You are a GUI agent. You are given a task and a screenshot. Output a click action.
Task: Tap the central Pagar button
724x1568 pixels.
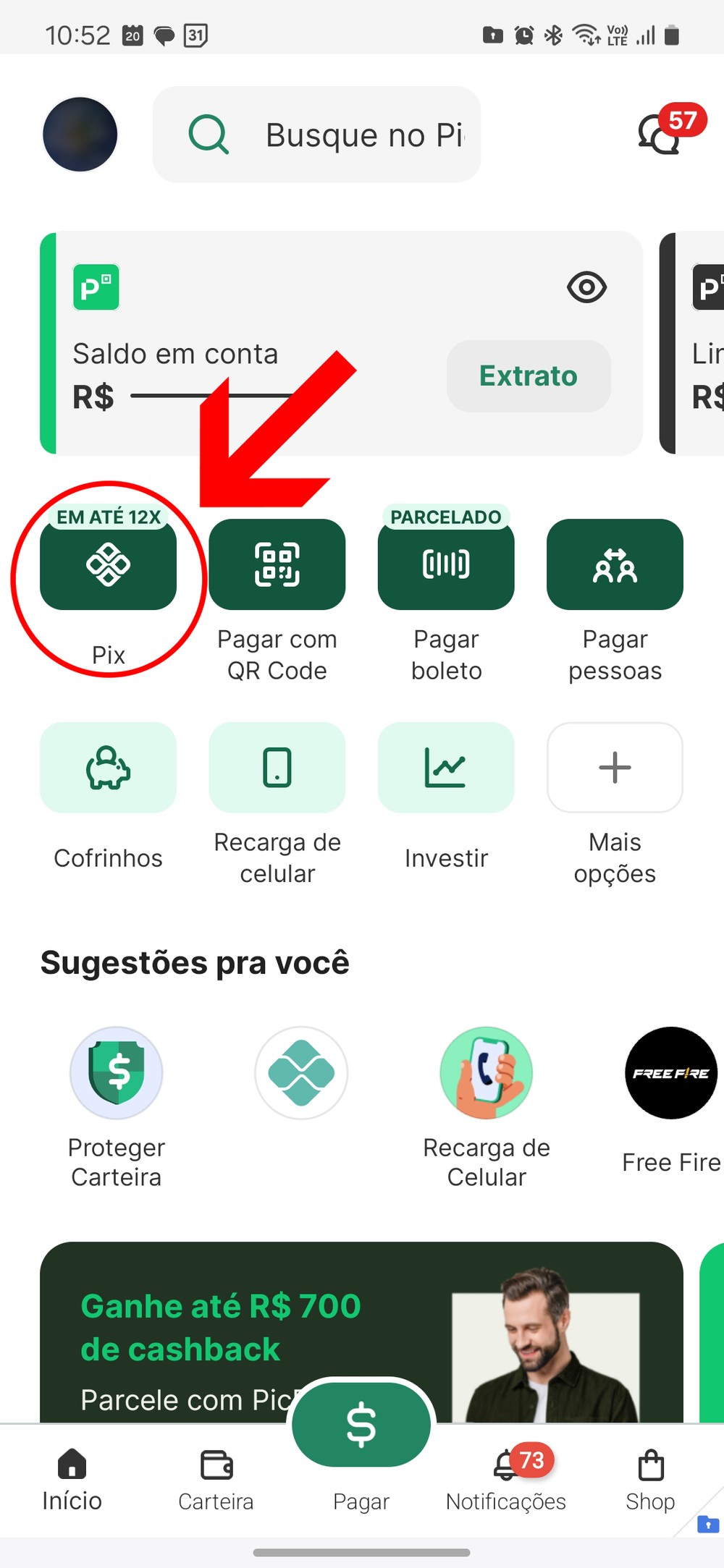tap(361, 1425)
